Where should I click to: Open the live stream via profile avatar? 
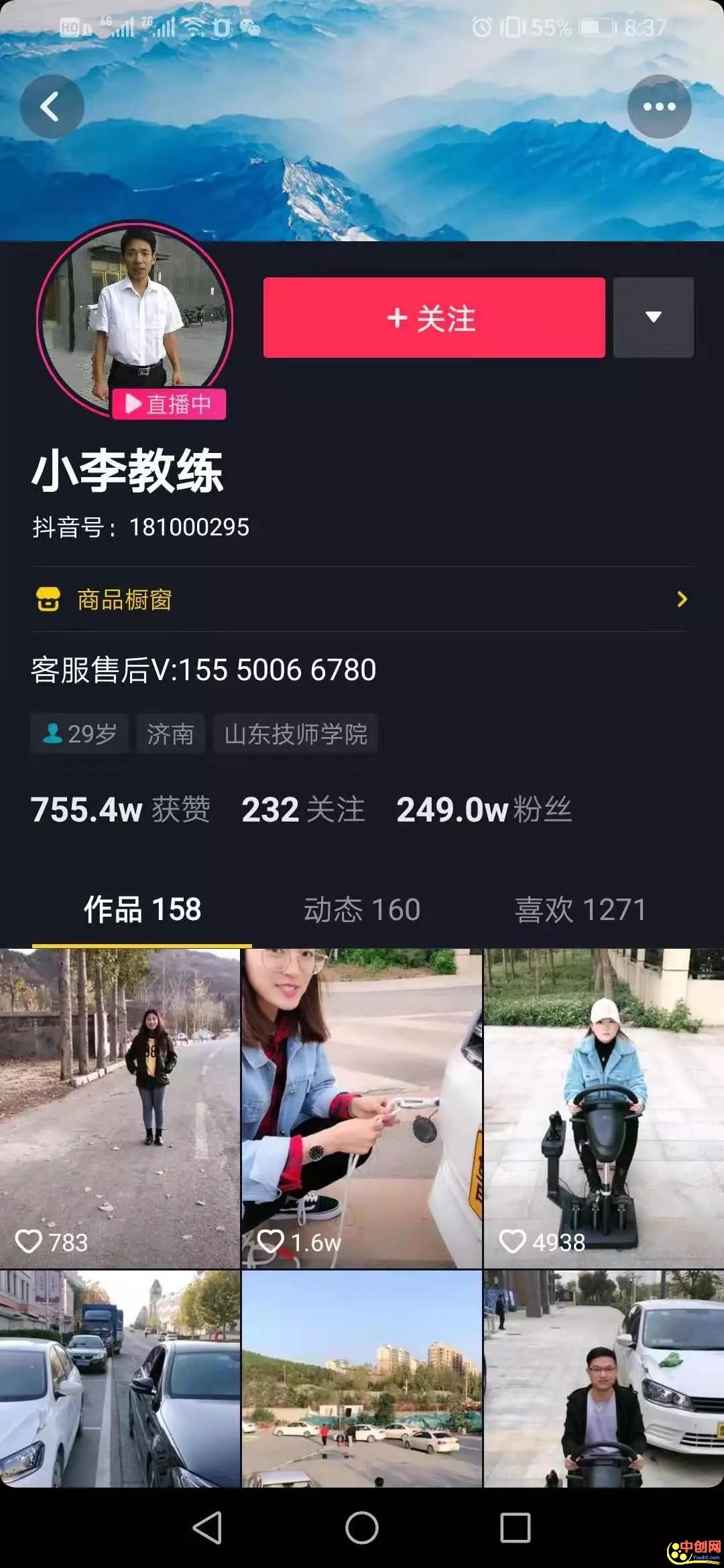[135, 320]
